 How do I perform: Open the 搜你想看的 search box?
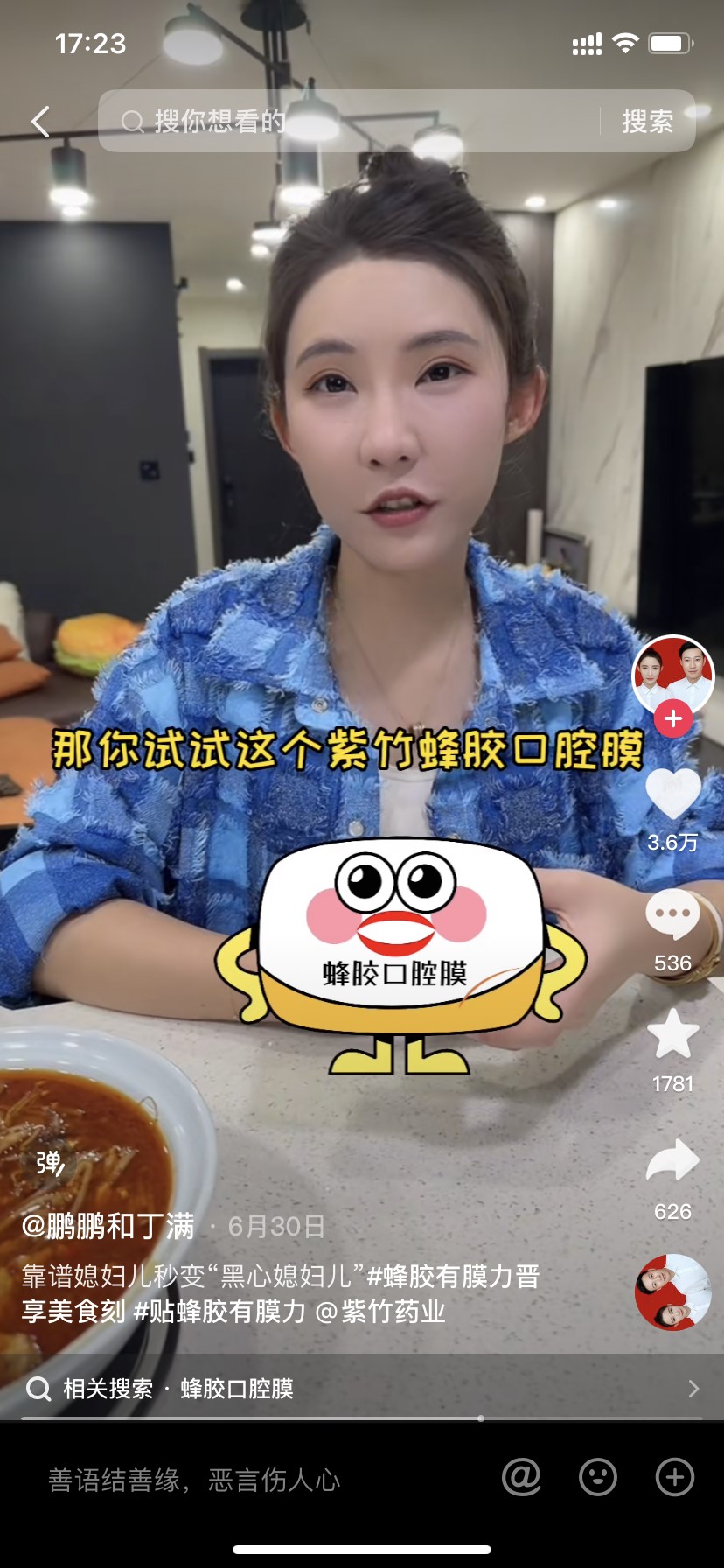pos(350,122)
